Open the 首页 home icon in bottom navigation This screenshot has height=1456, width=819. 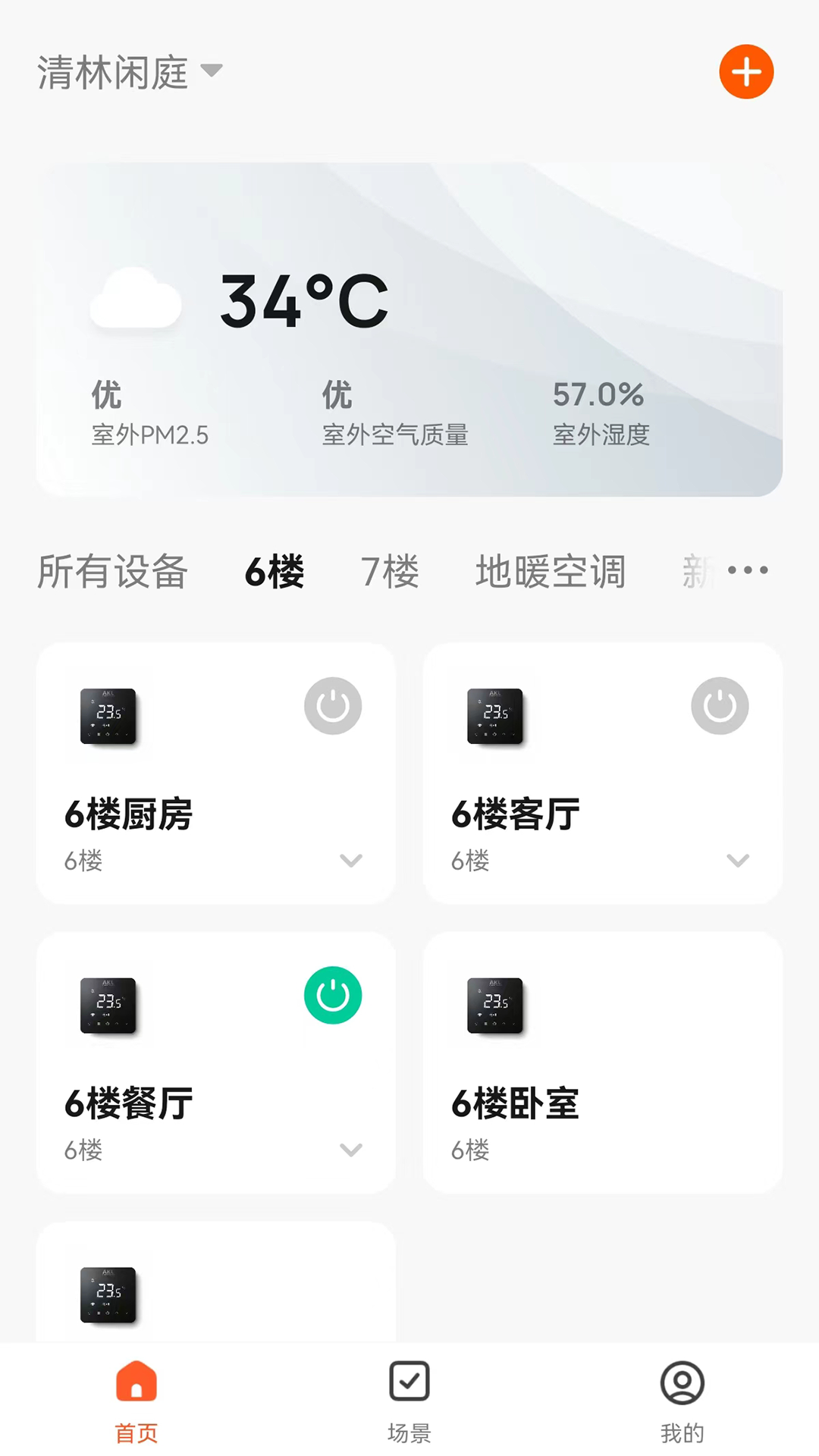pos(135,1382)
